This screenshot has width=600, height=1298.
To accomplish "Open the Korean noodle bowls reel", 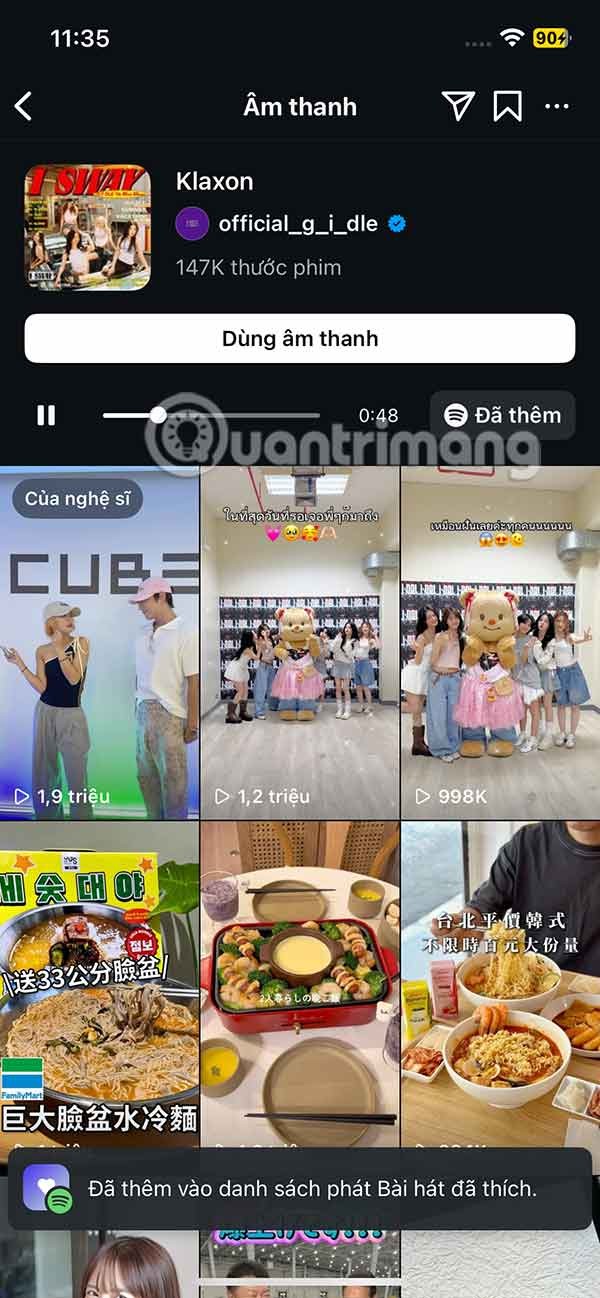I will click(x=500, y=985).
